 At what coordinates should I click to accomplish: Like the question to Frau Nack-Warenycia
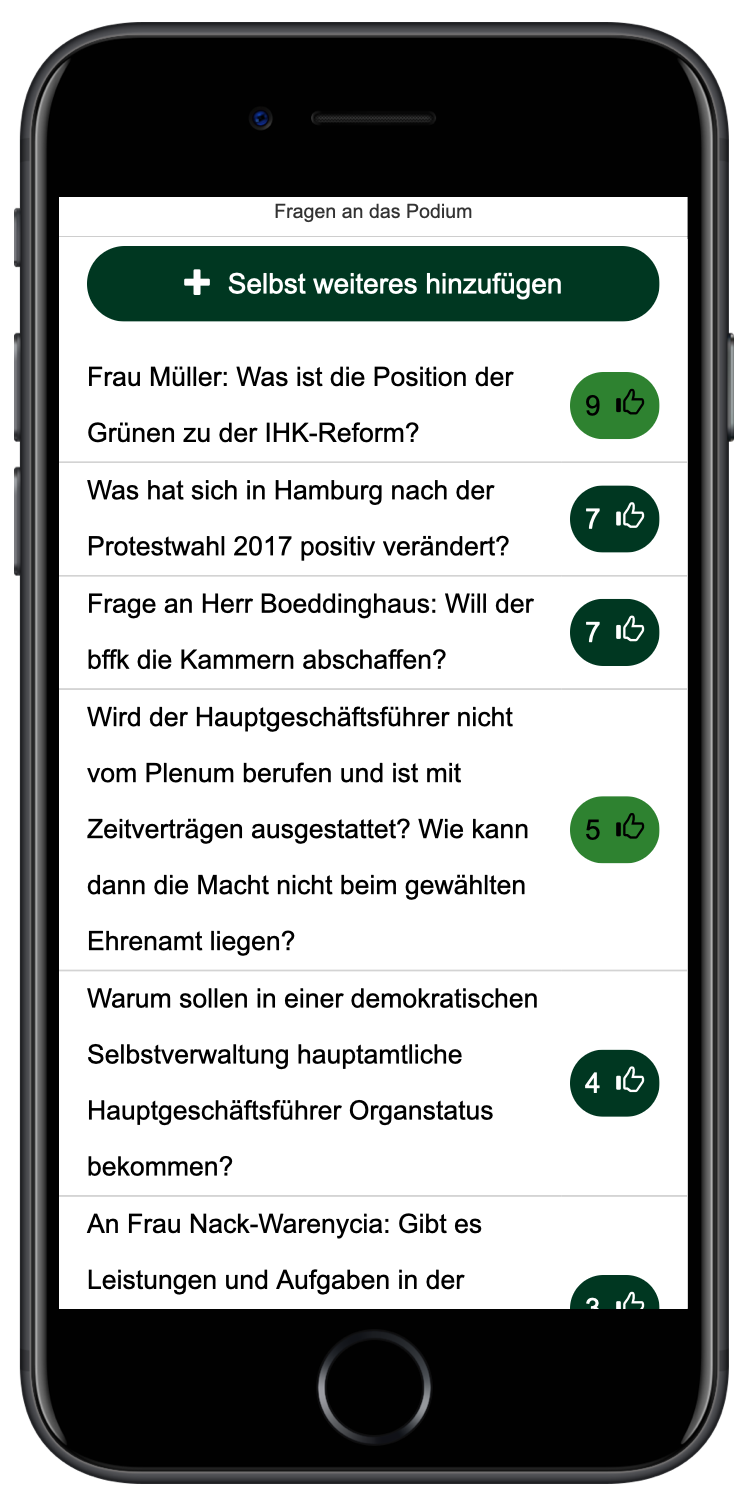(614, 1293)
